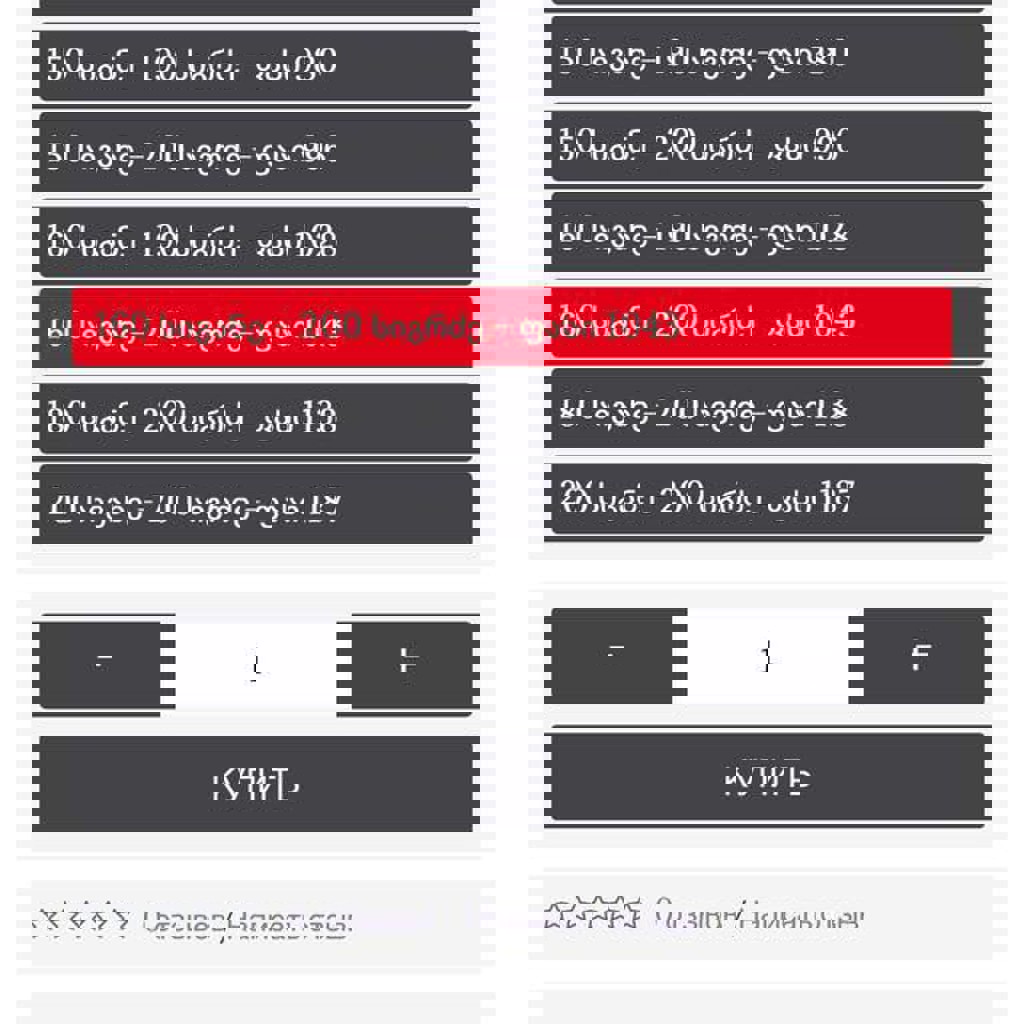
Task: Edit the right product's quantity field
Action: (x=767, y=656)
